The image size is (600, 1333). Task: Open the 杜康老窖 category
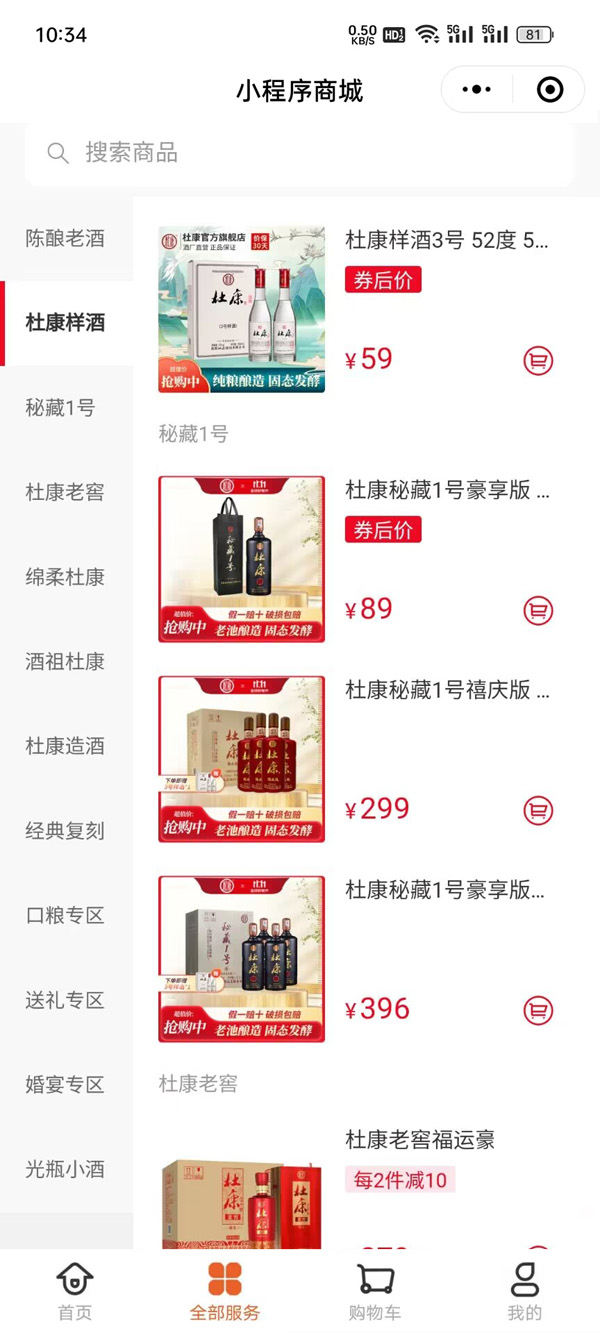point(65,492)
